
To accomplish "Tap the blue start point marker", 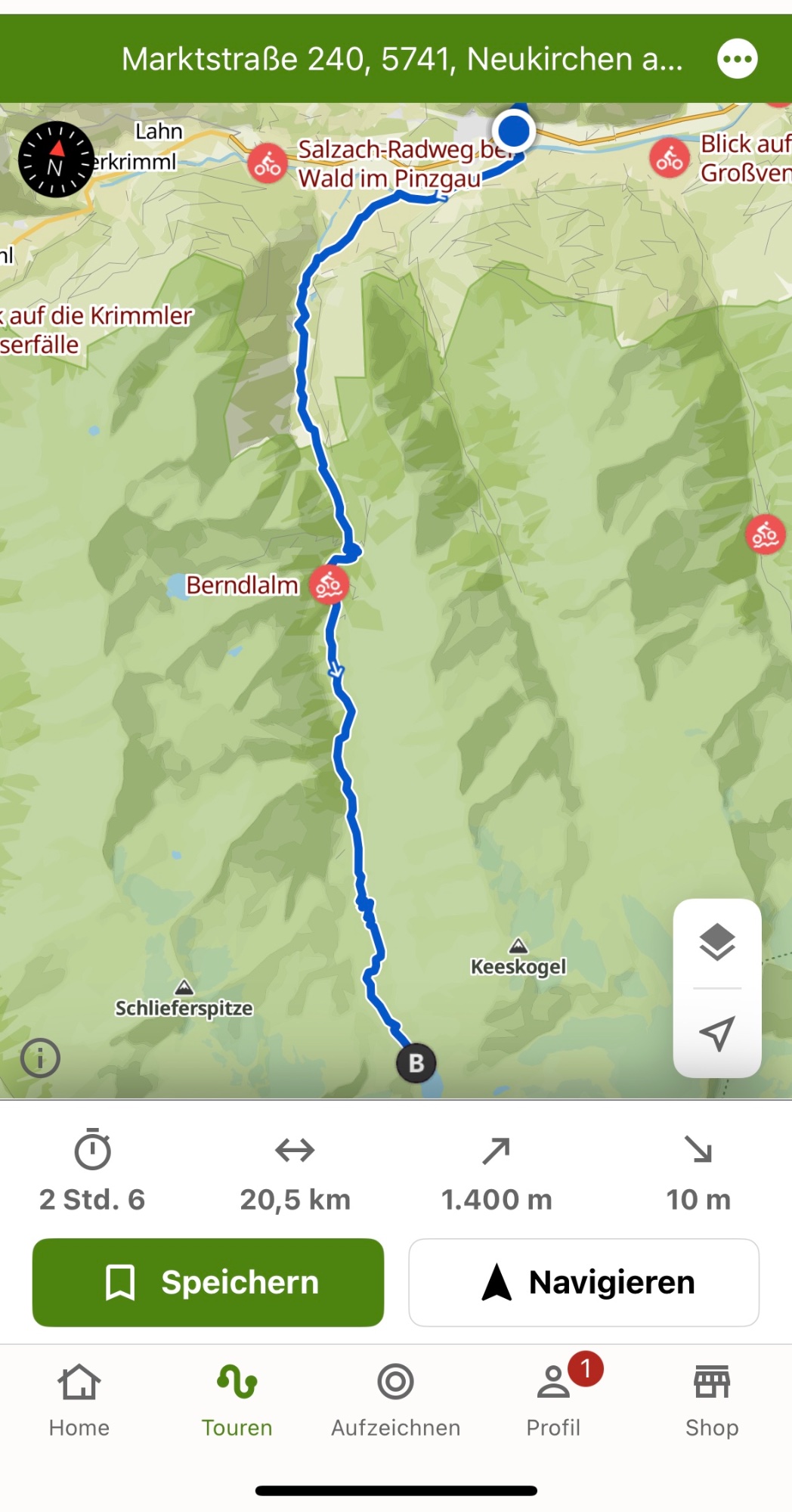I will [x=515, y=130].
